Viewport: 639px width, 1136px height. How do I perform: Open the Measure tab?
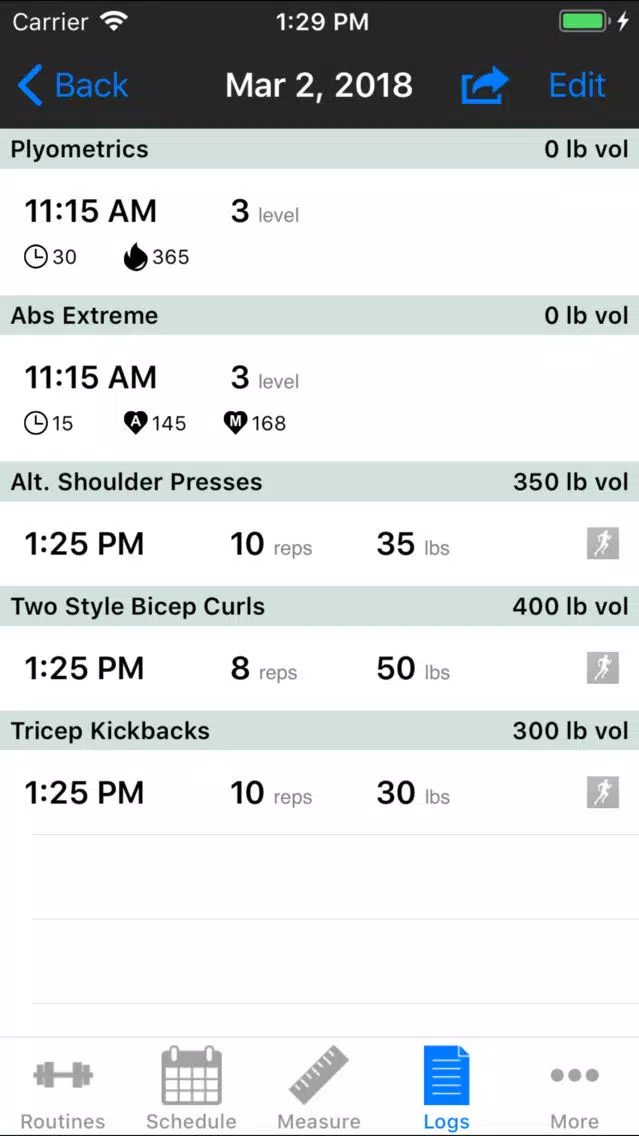[x=319, y=1088]
